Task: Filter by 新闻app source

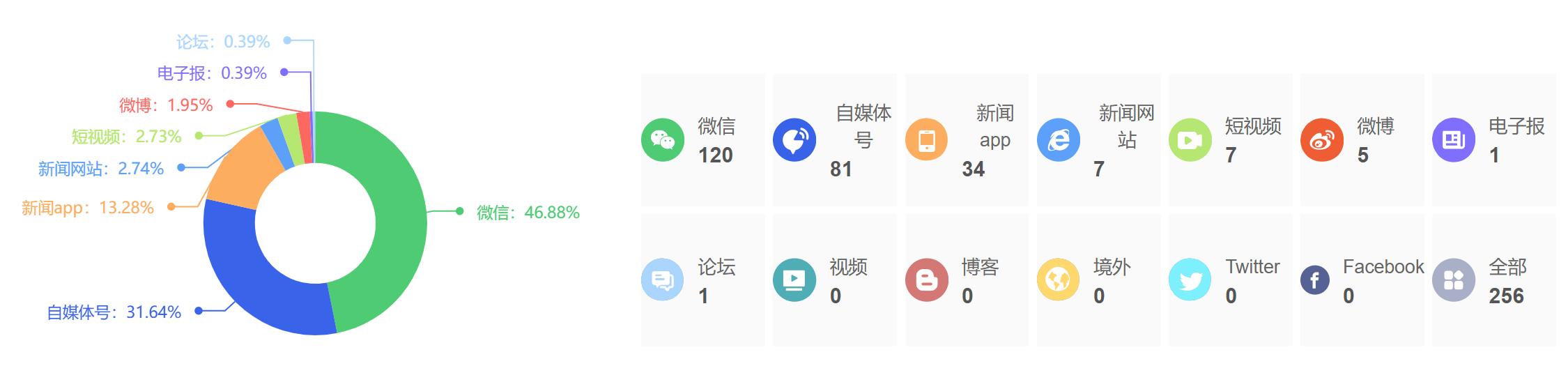Action: (x=966, y=140)
